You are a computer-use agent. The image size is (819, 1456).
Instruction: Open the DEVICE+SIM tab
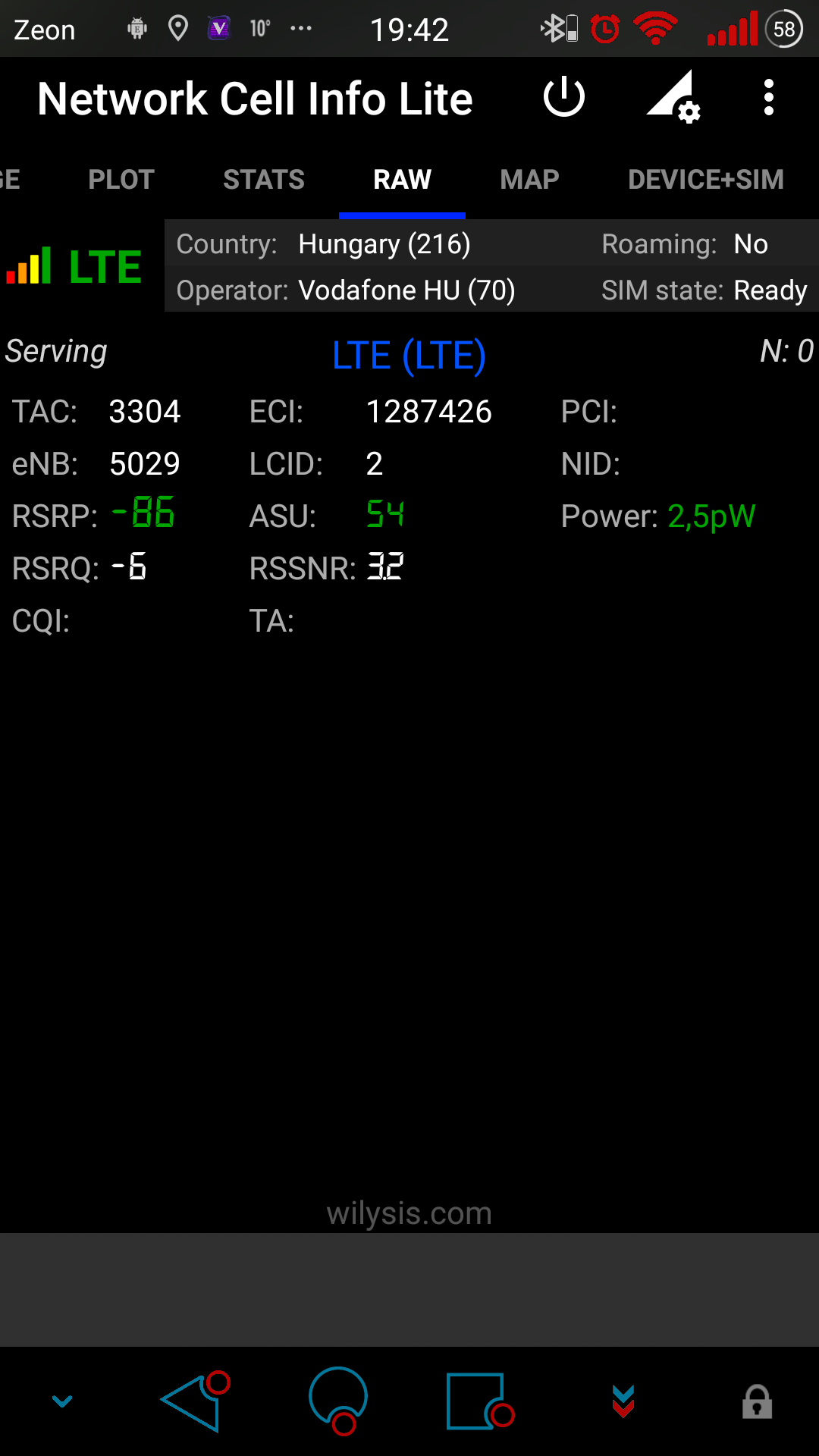pos(706,180)
